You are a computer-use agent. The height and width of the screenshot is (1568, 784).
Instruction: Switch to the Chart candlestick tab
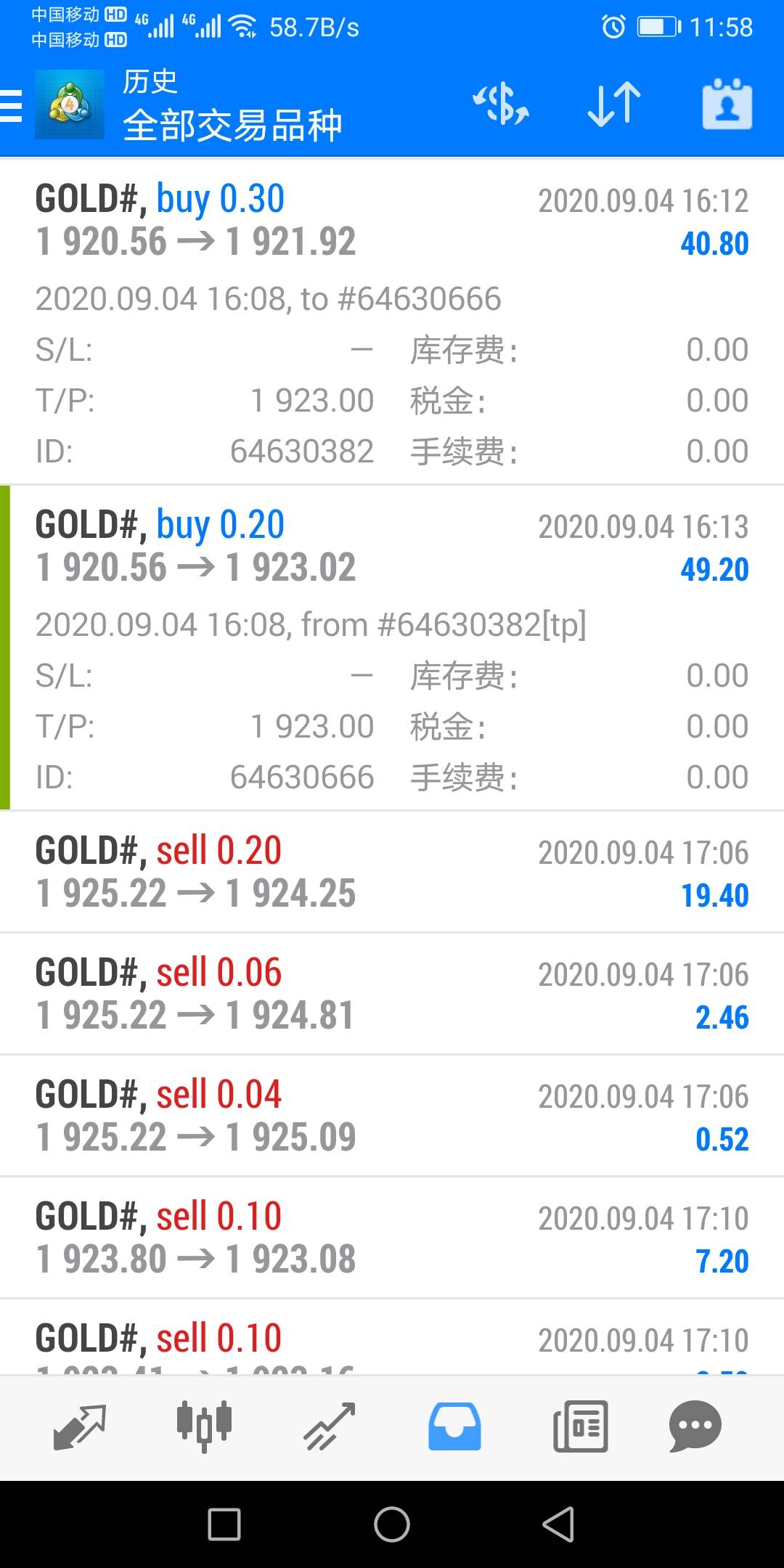coord(205,1427)
